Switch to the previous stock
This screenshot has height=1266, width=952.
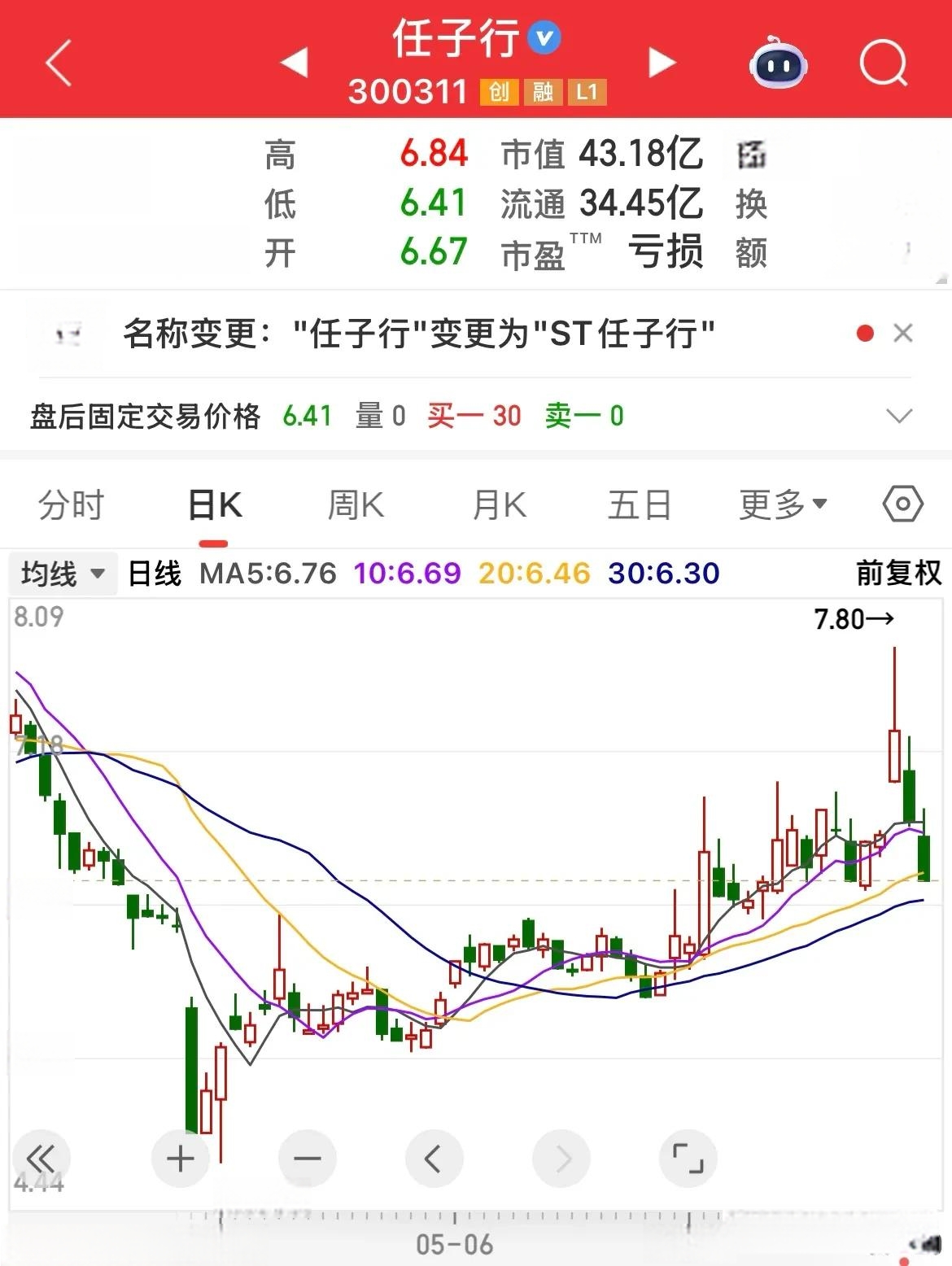(295, 63)
